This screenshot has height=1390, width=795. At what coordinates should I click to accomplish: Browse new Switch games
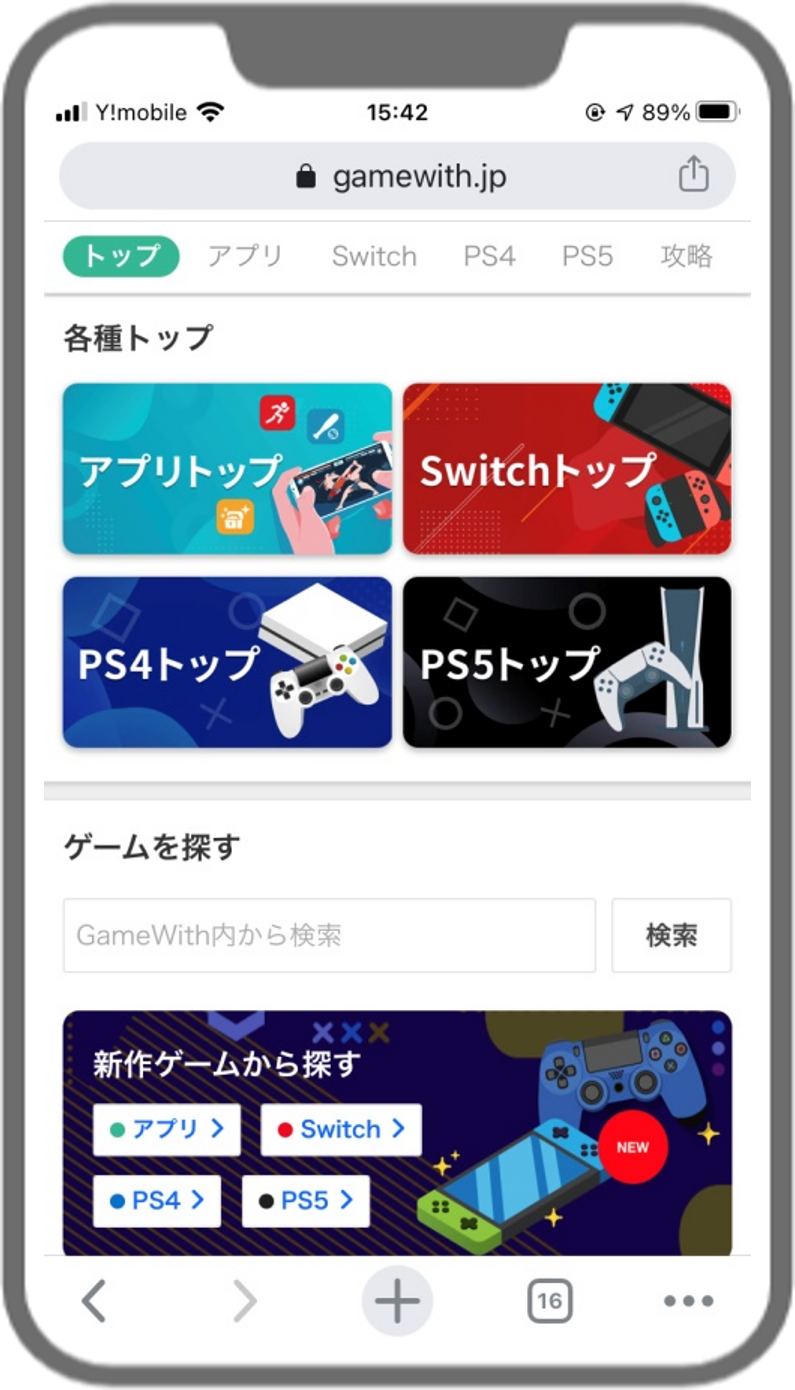click(341, 1129)
